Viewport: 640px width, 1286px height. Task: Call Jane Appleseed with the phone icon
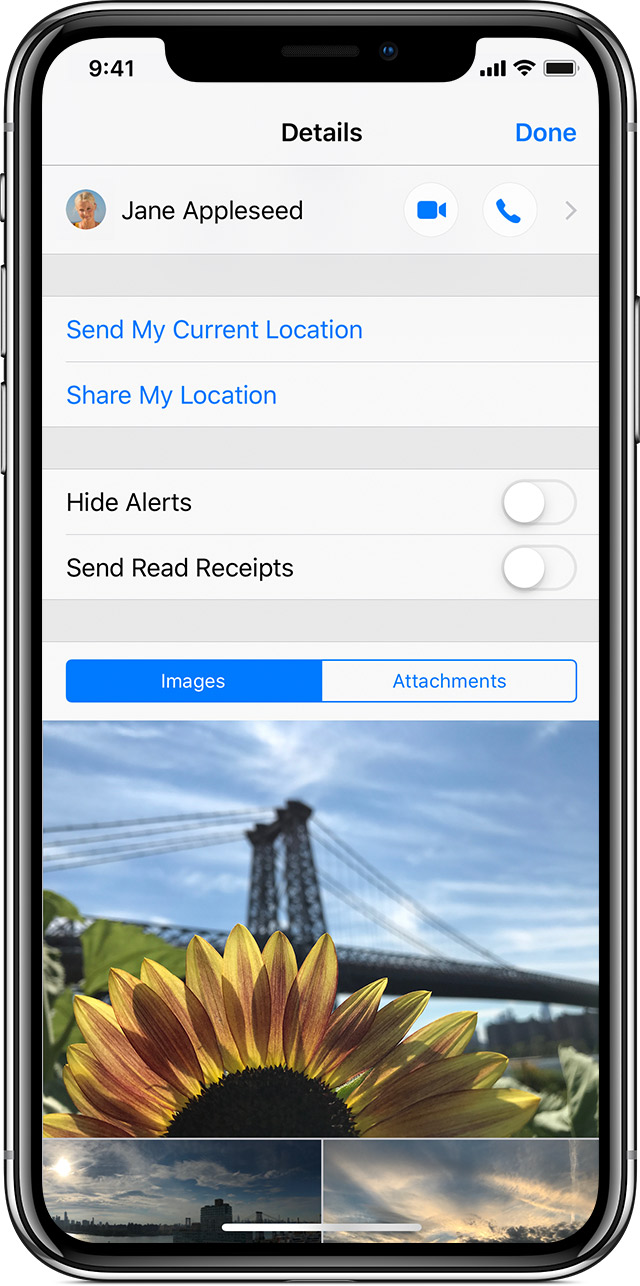509,211
